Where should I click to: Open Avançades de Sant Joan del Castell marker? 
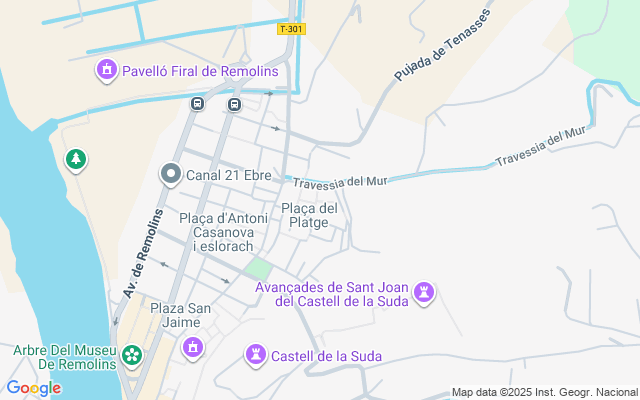(429, 292)
